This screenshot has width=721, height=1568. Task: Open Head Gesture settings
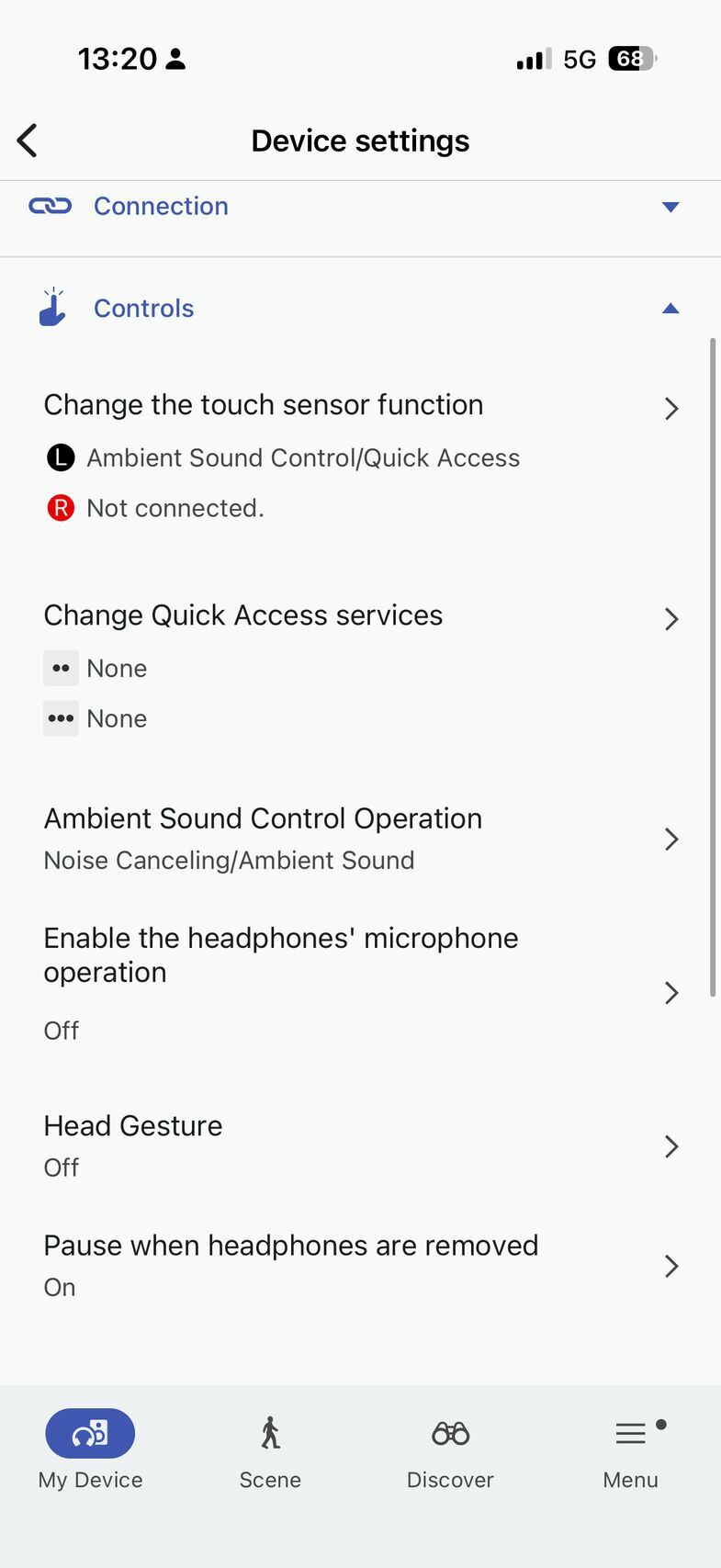pyautogui.click(x=360, y=1145)
